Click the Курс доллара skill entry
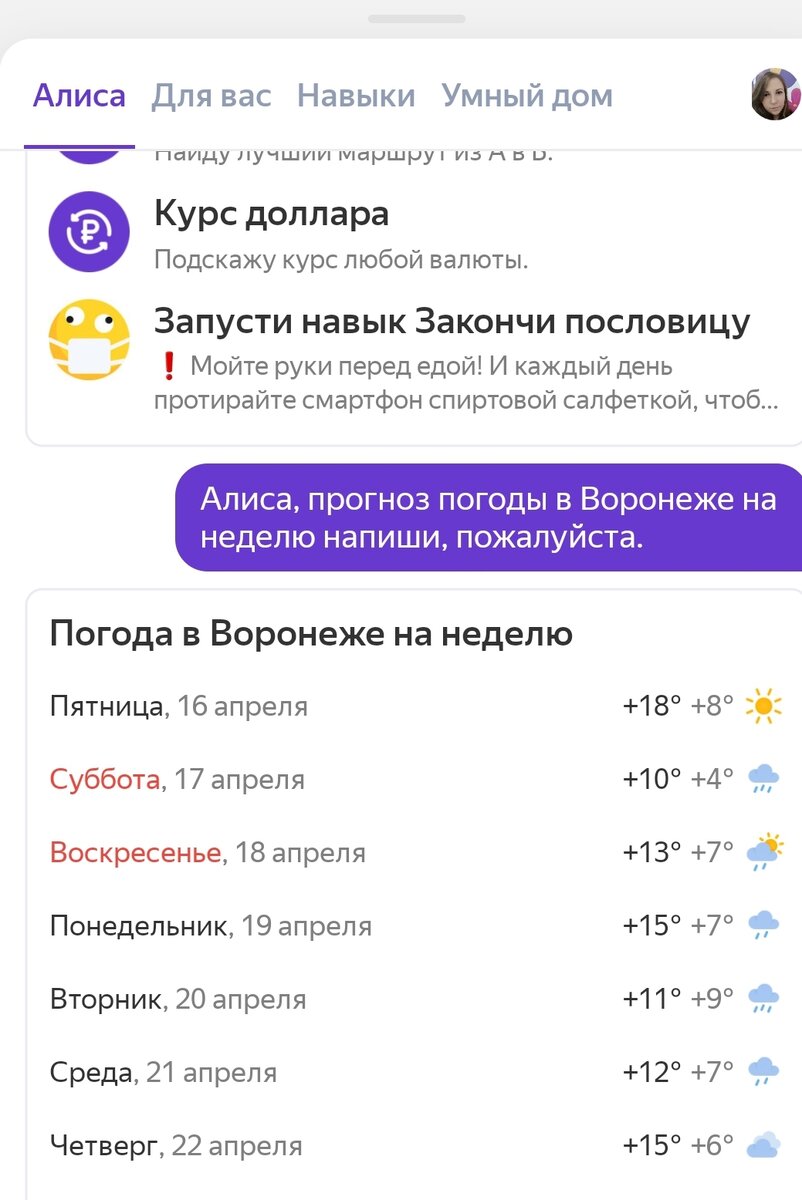The height and width of the screenshot is (1200, 802). tap(271, 213)
